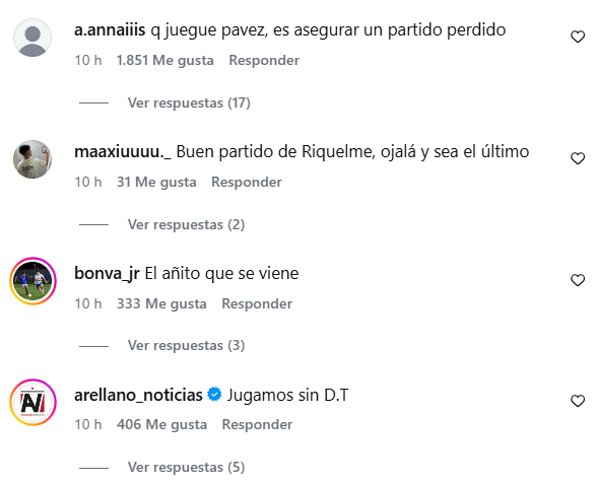Expand the 17 replies under a.annaiiis
The height and width of the screenshot is (484, 600).
(x=188, y=103)
